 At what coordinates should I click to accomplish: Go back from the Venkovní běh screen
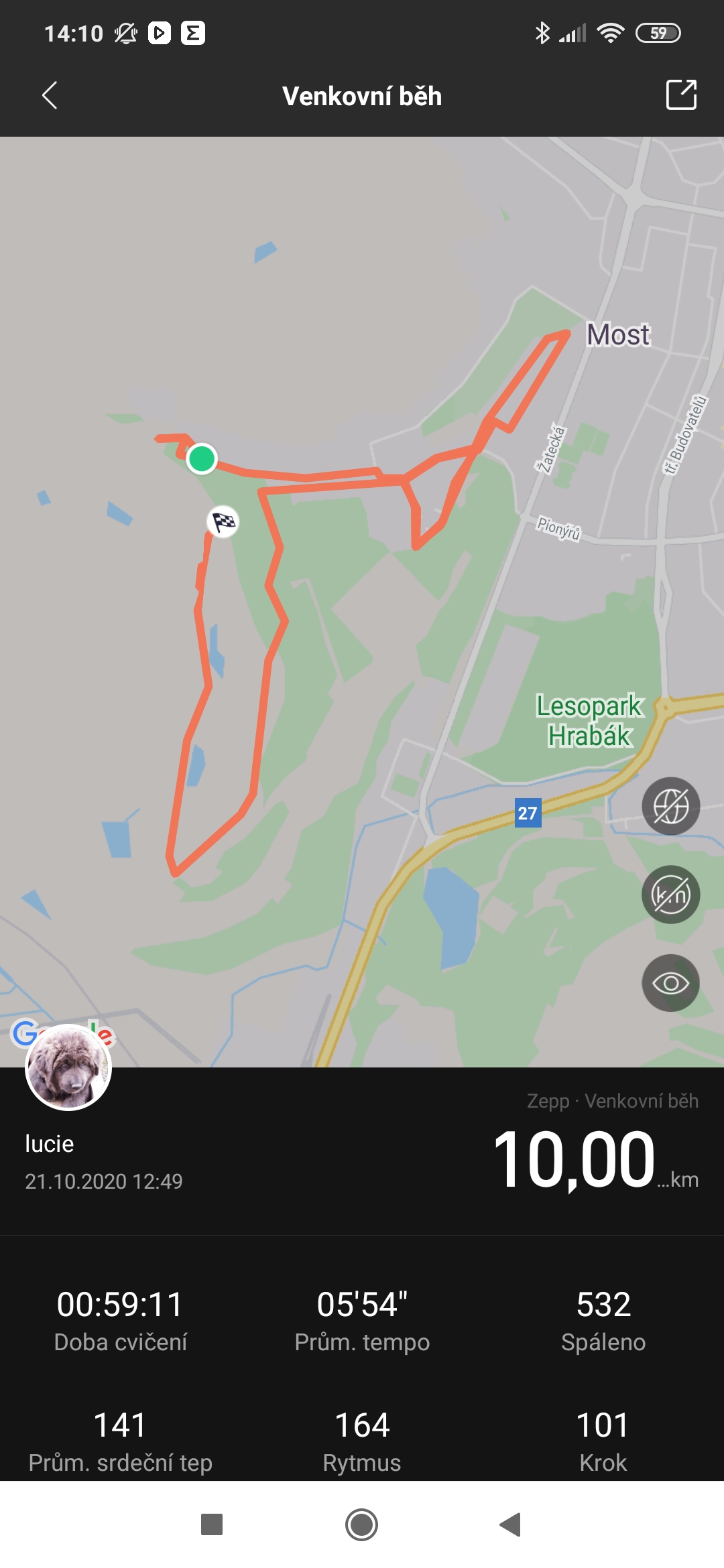(x=50, y=95)
